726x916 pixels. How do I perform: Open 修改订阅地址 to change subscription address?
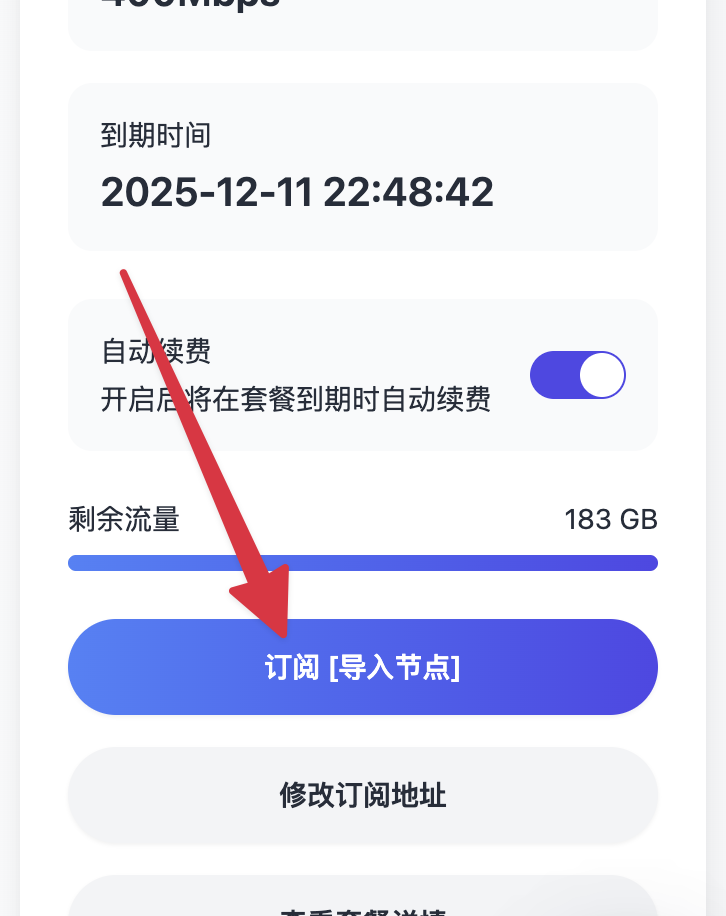[x=362, y=796]
